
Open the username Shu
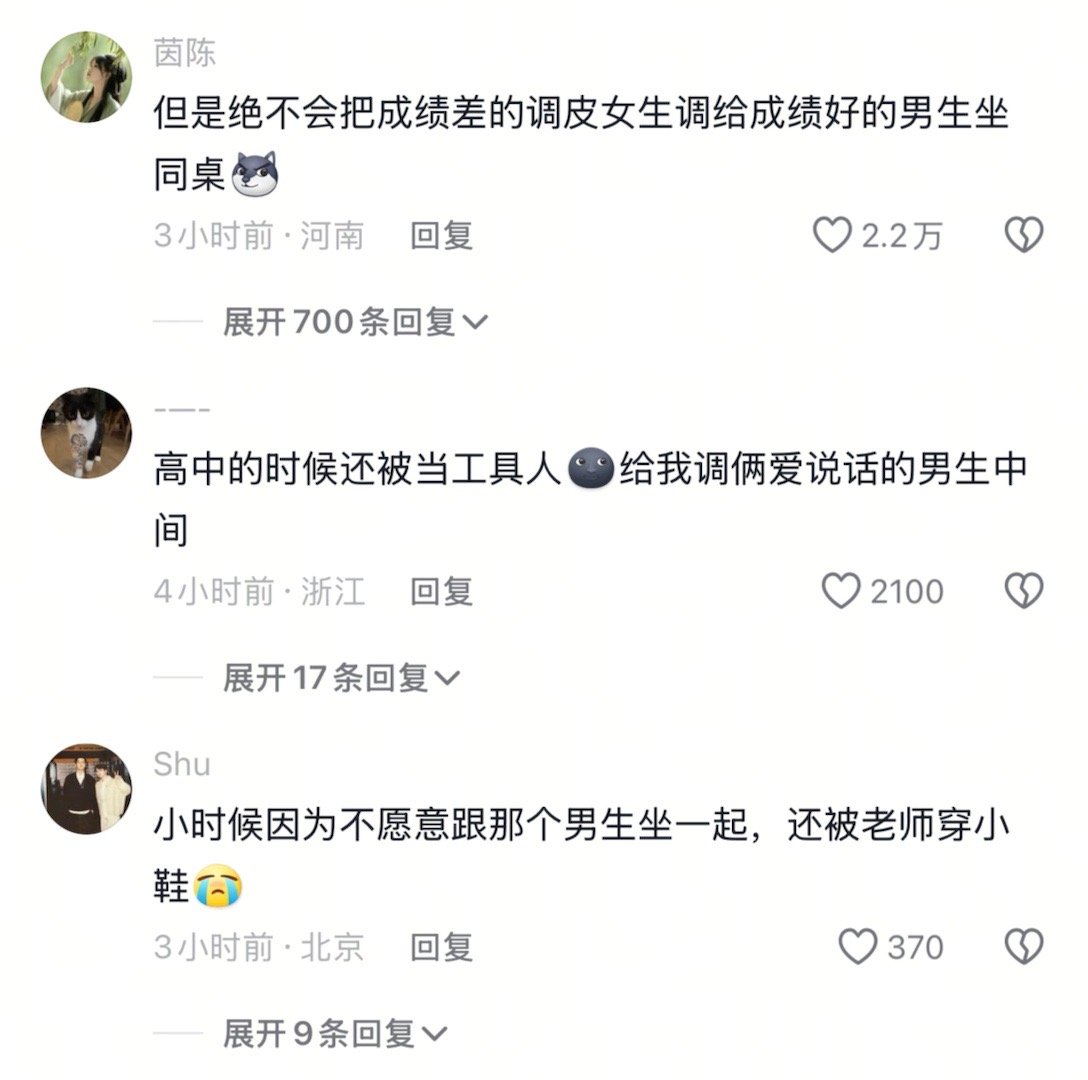tap(182, 765)
